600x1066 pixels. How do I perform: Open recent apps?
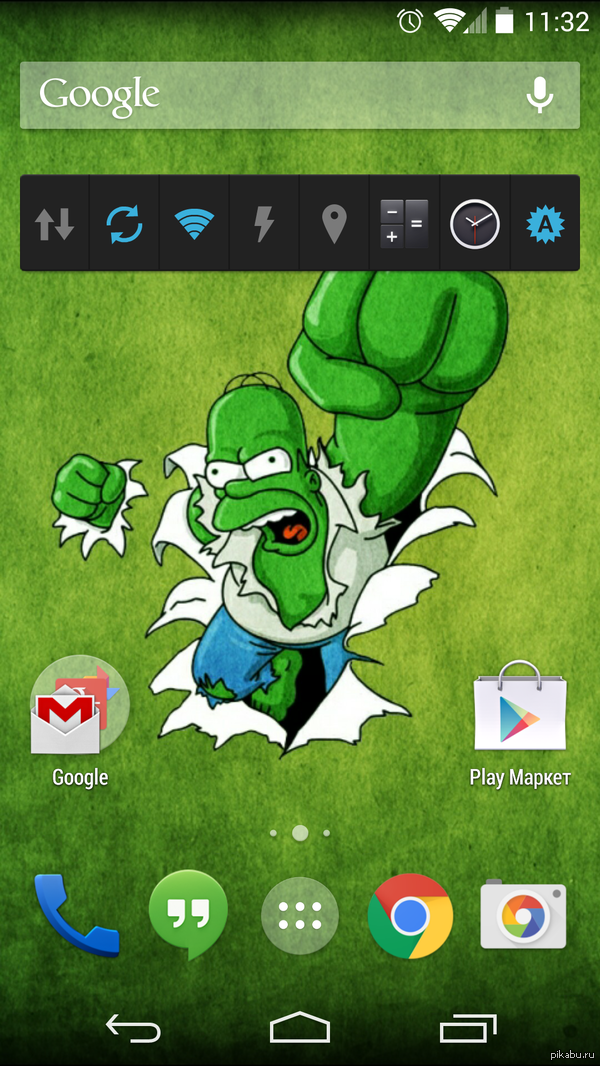click(467, 1027)
